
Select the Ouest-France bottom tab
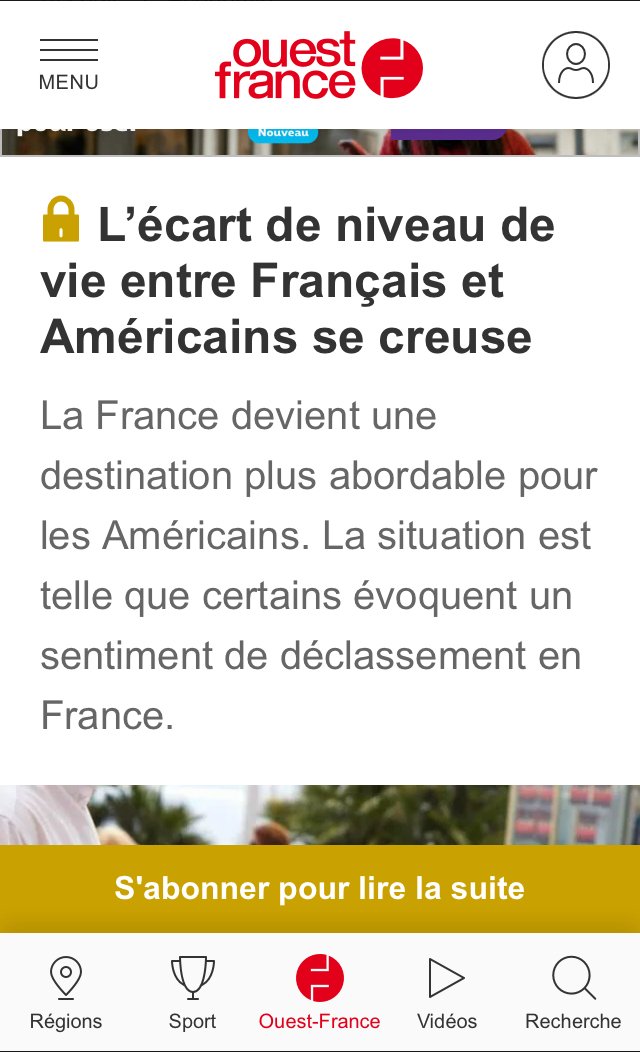point(319,992)
